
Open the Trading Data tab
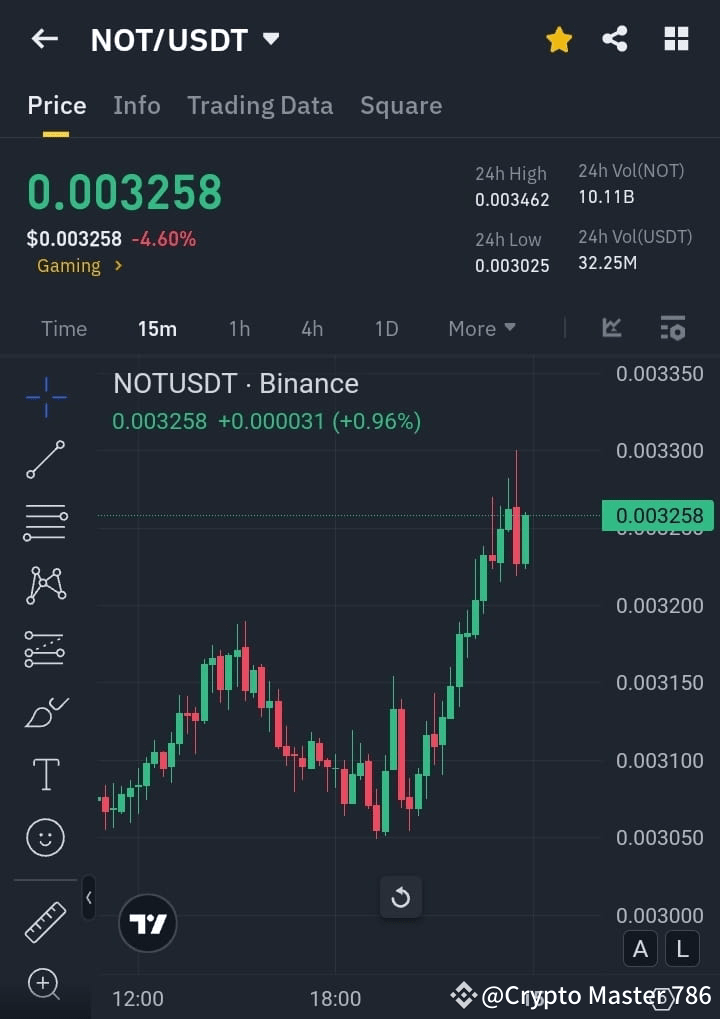(x=260, y=105)
